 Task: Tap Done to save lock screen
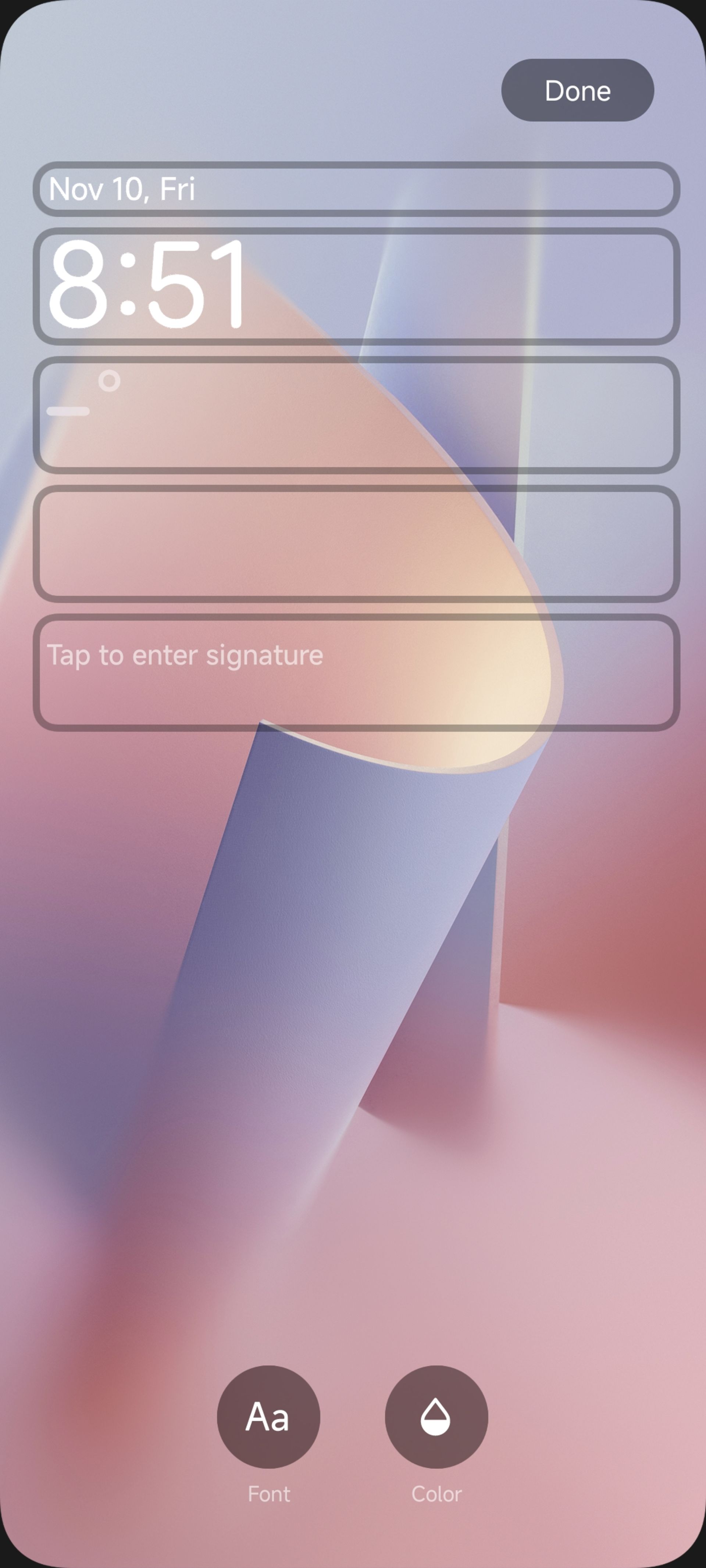tap(577, 90)
